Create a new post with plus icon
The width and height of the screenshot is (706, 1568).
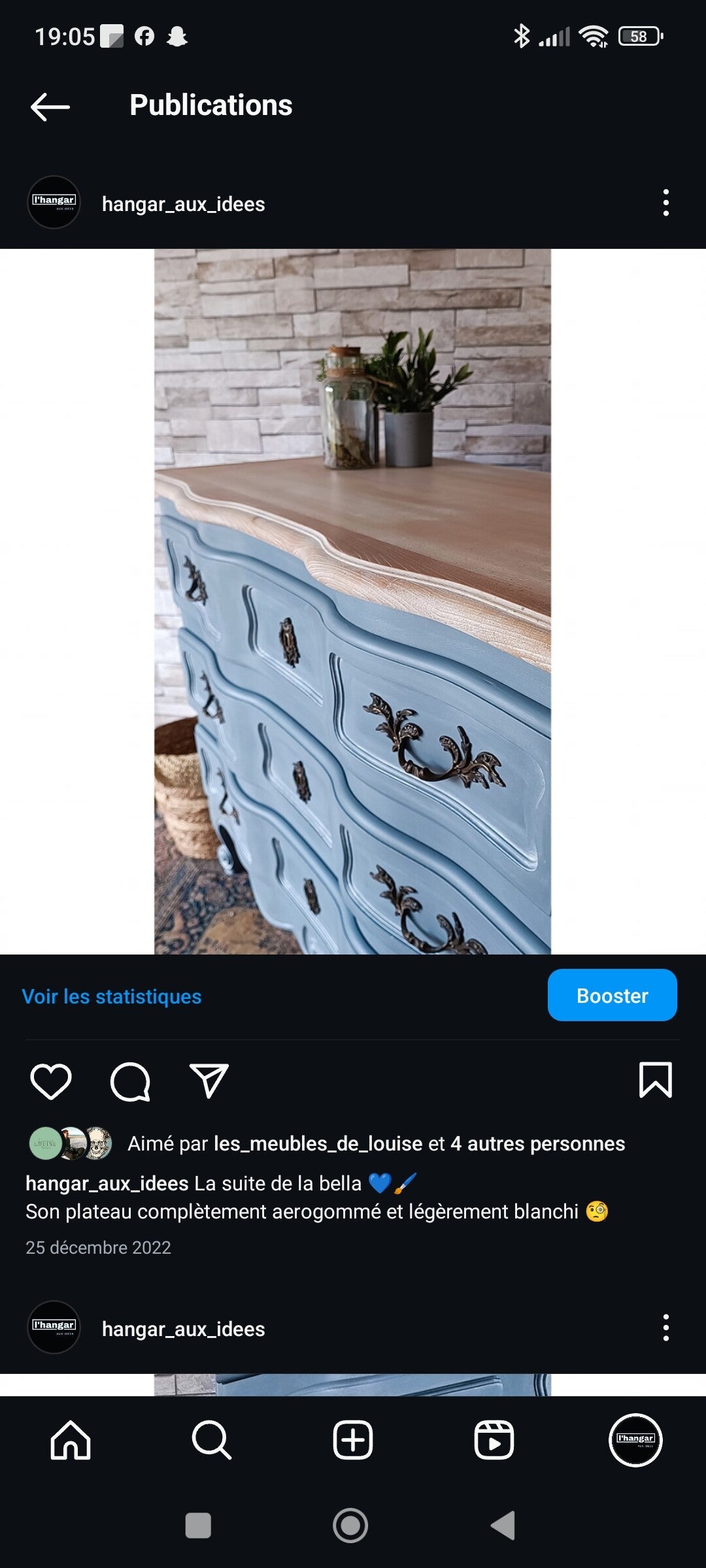click(353, 1440)
